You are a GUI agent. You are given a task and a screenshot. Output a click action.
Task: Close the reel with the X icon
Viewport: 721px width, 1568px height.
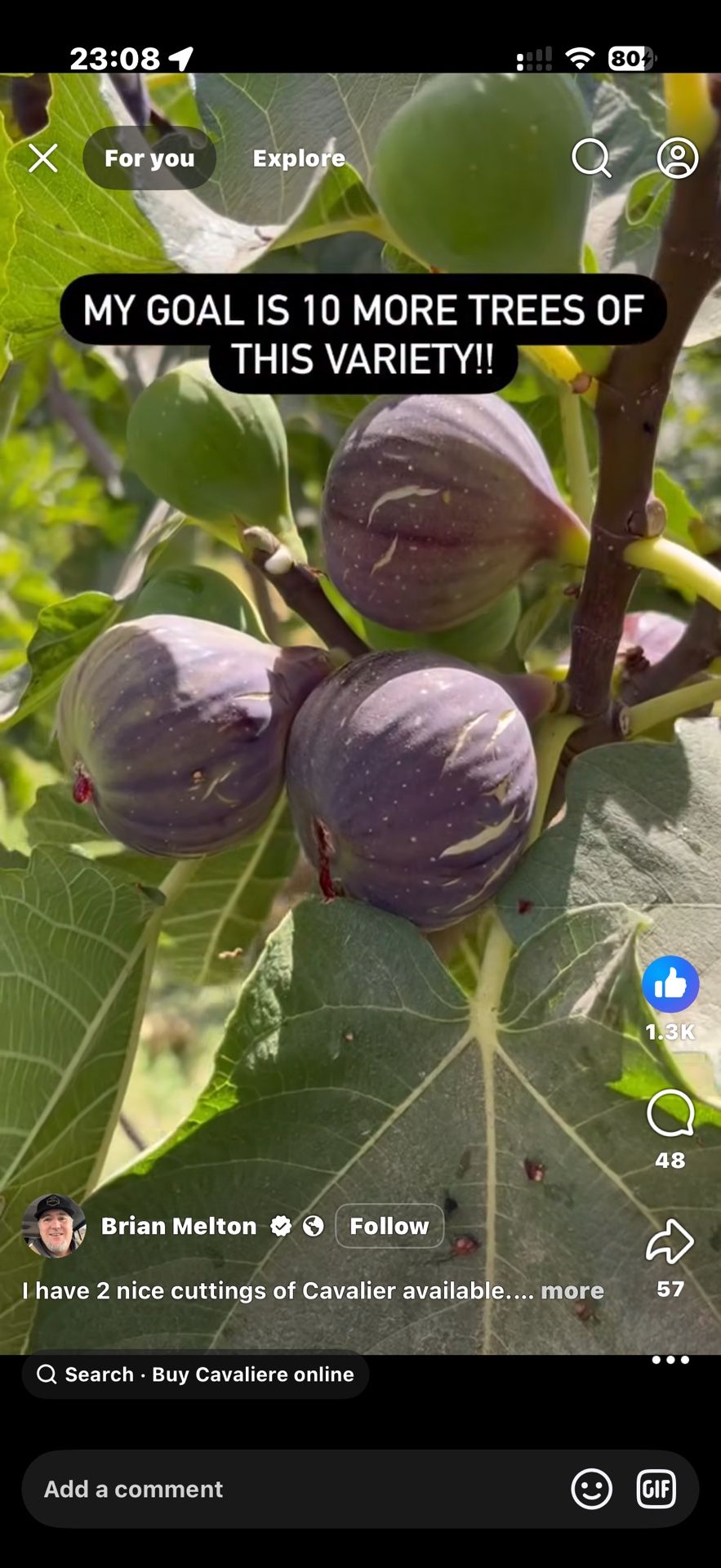[x=42, y=158]
